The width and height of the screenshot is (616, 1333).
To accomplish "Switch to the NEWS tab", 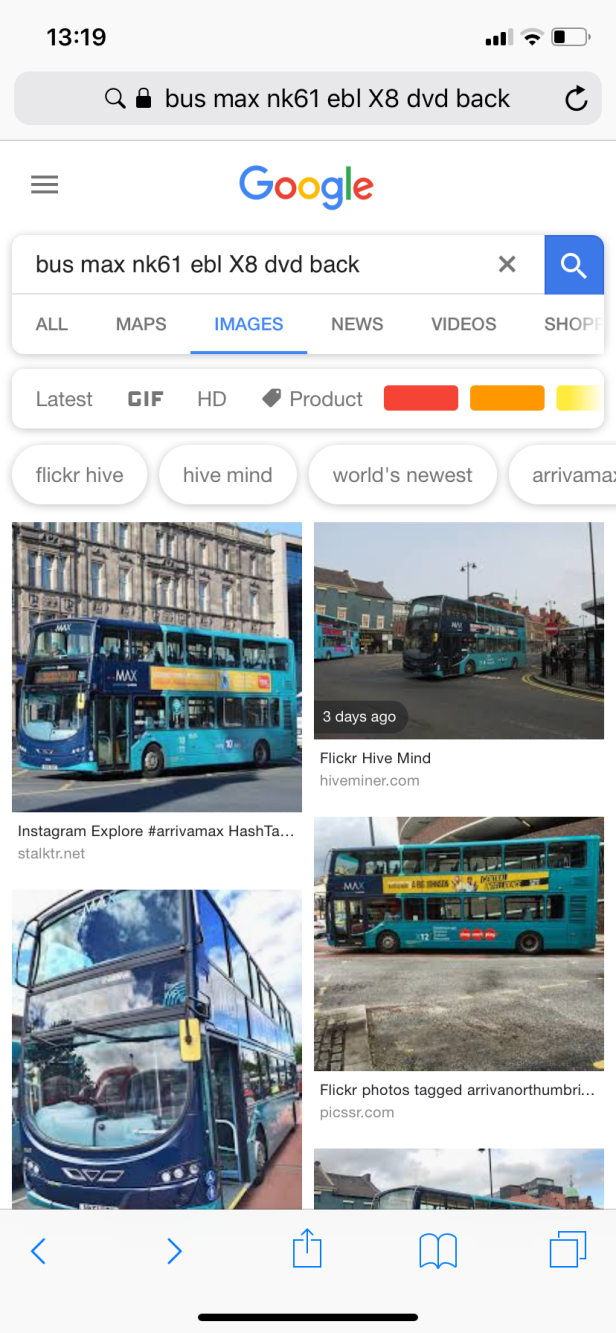I will 357,324.
